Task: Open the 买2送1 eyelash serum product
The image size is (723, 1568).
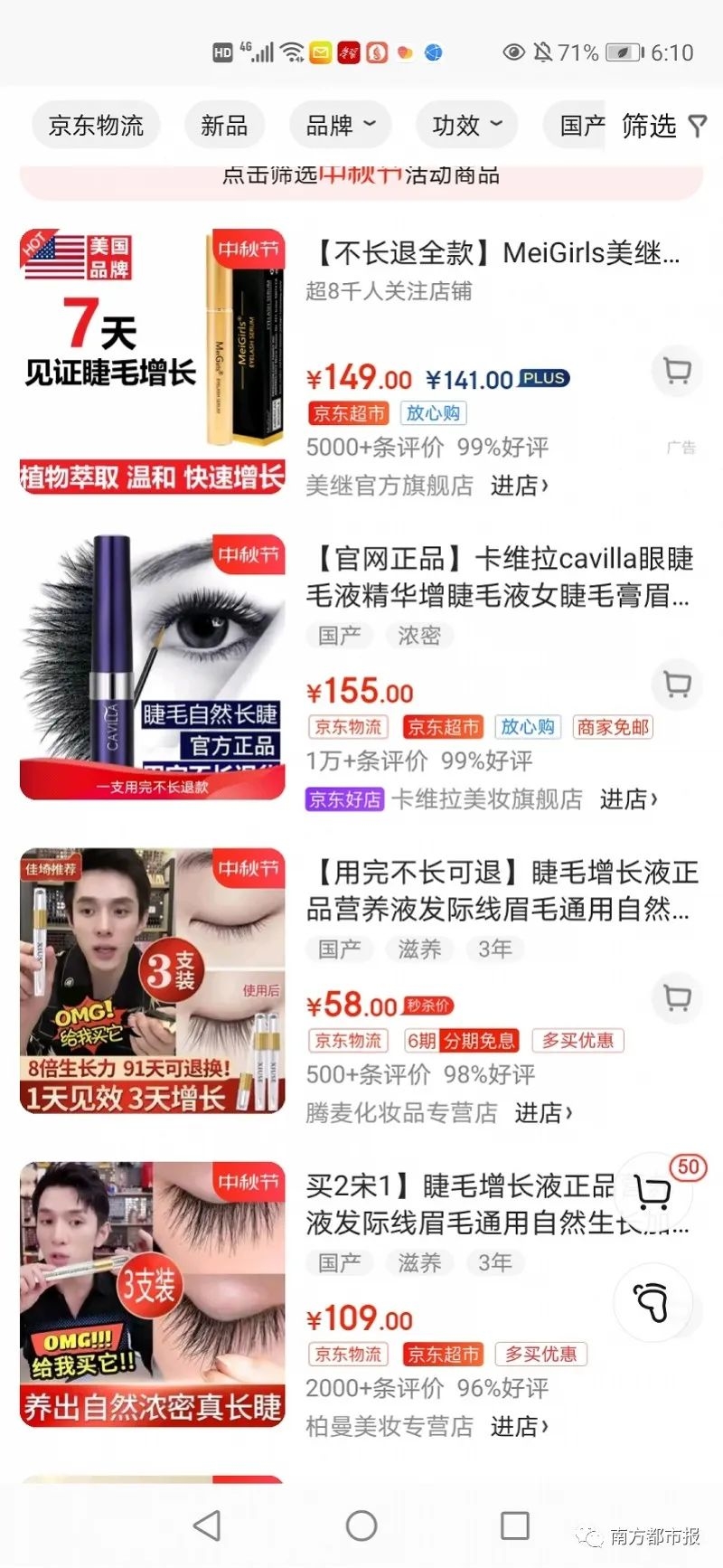Action: pos(461,1204)
